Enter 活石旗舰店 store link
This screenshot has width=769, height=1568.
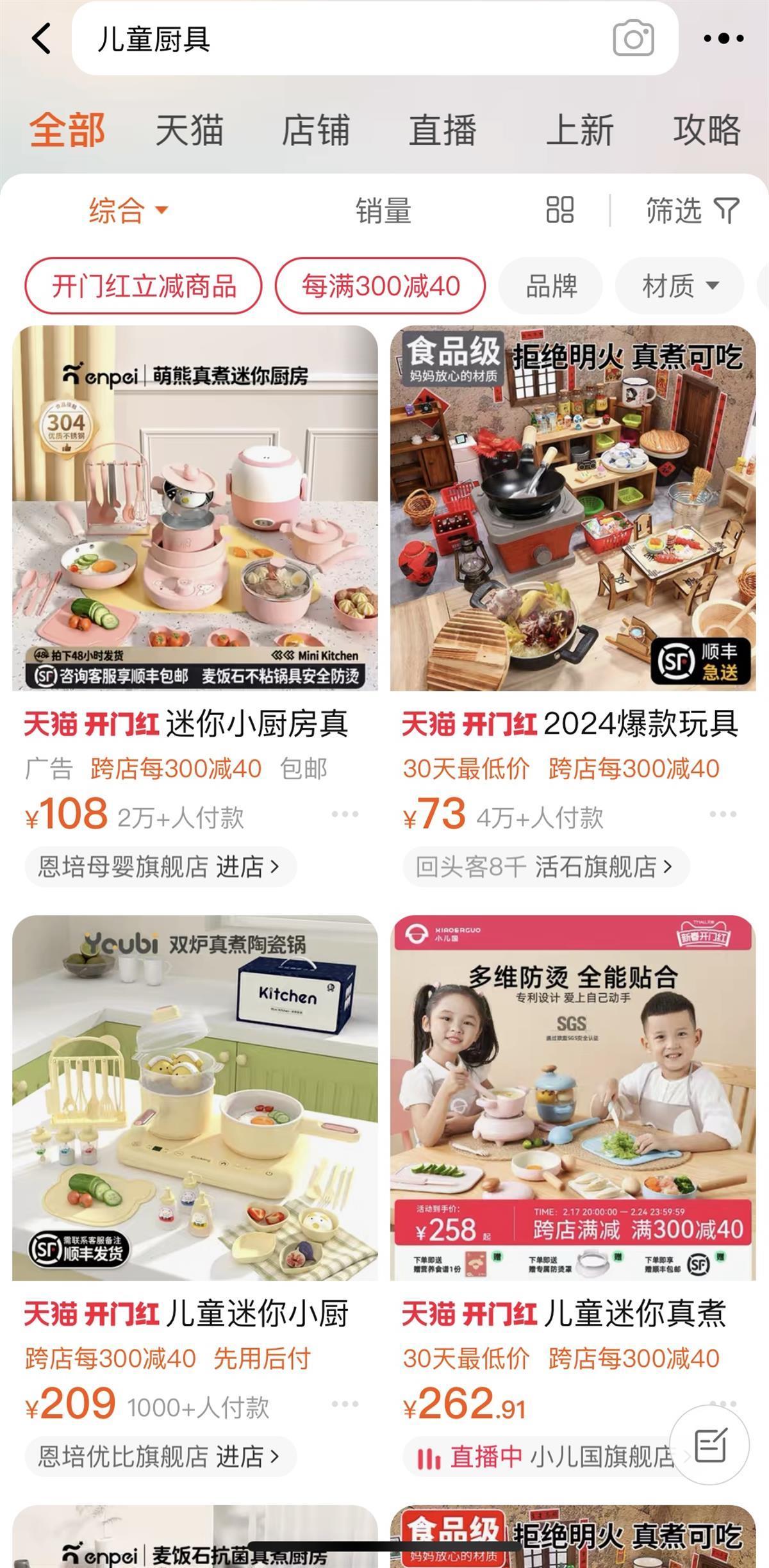pyautogui.click(x=546, y=866)
